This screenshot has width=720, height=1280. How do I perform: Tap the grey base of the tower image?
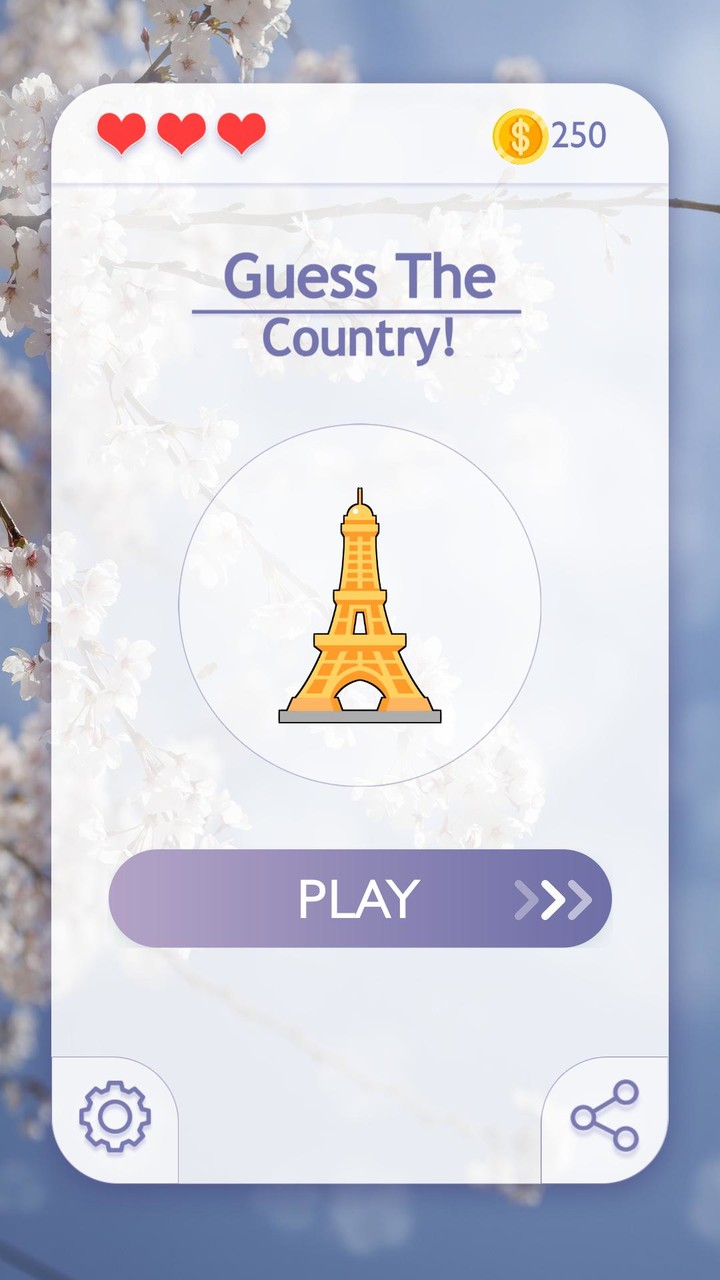point(358,714)
